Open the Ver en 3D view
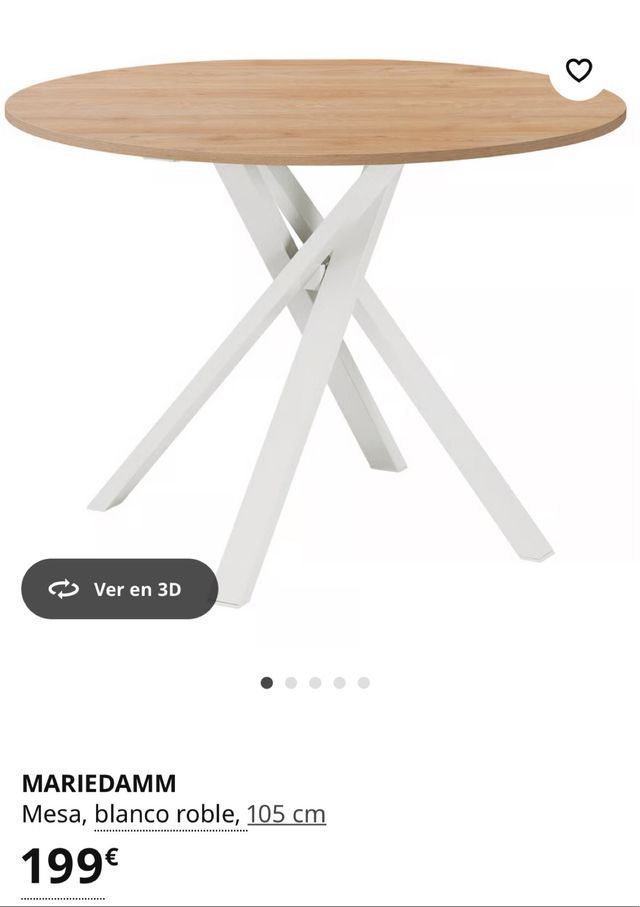Viewport: 640px width, 907px height. point(119,589)
